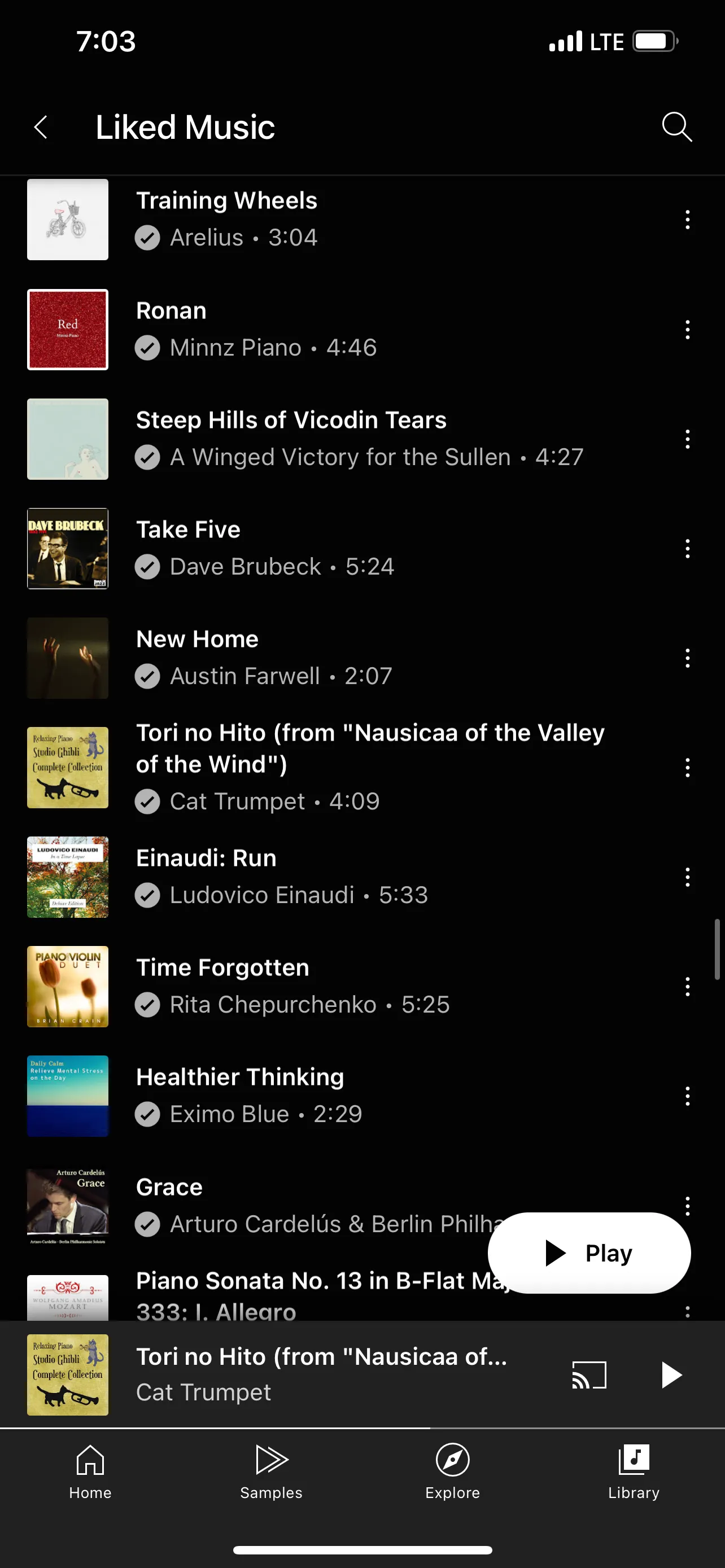The width and height of the screenshot is (725, 1568).
Task: Play New Home by Austin Farwell
Action: coord(197,658)
